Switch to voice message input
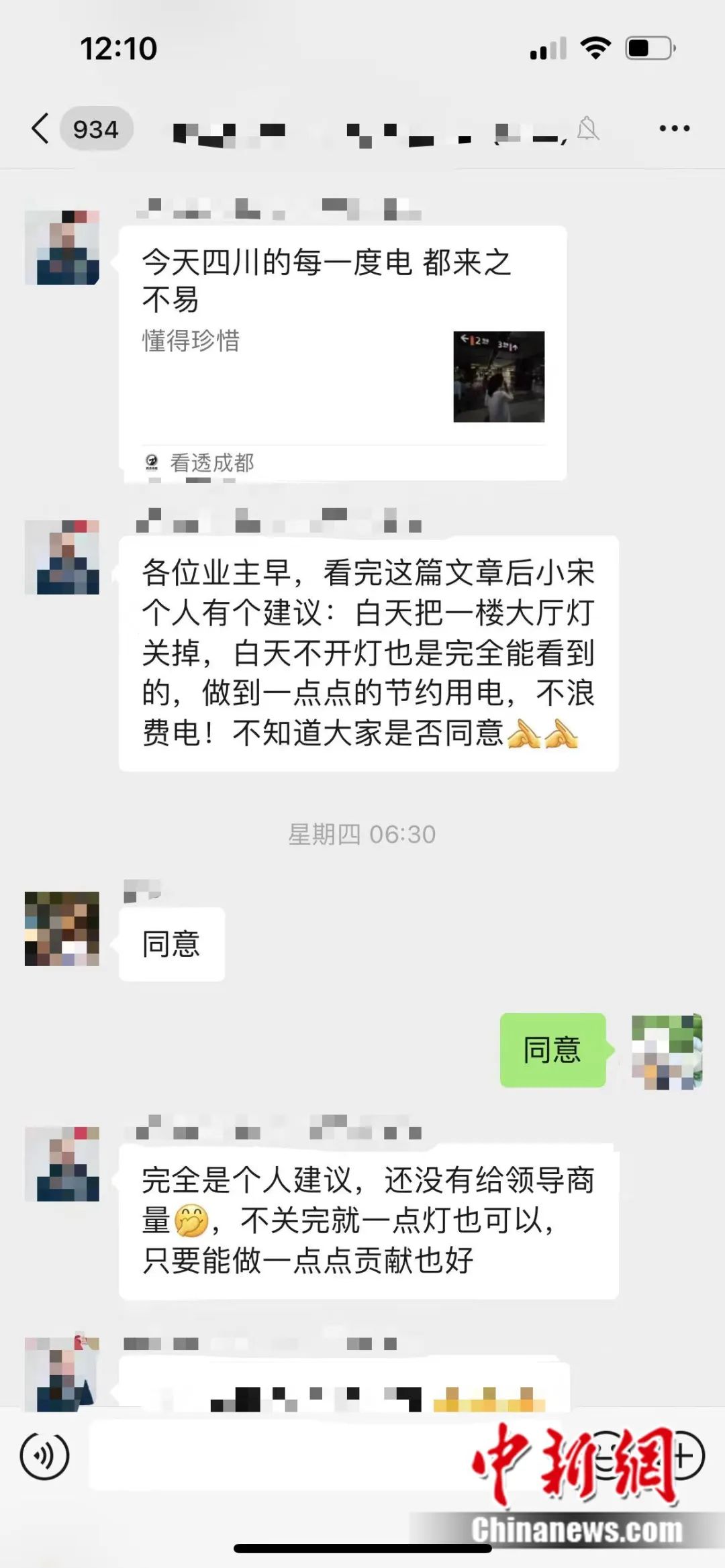Screen dimensions: 725x1568 coord(45,1455)
